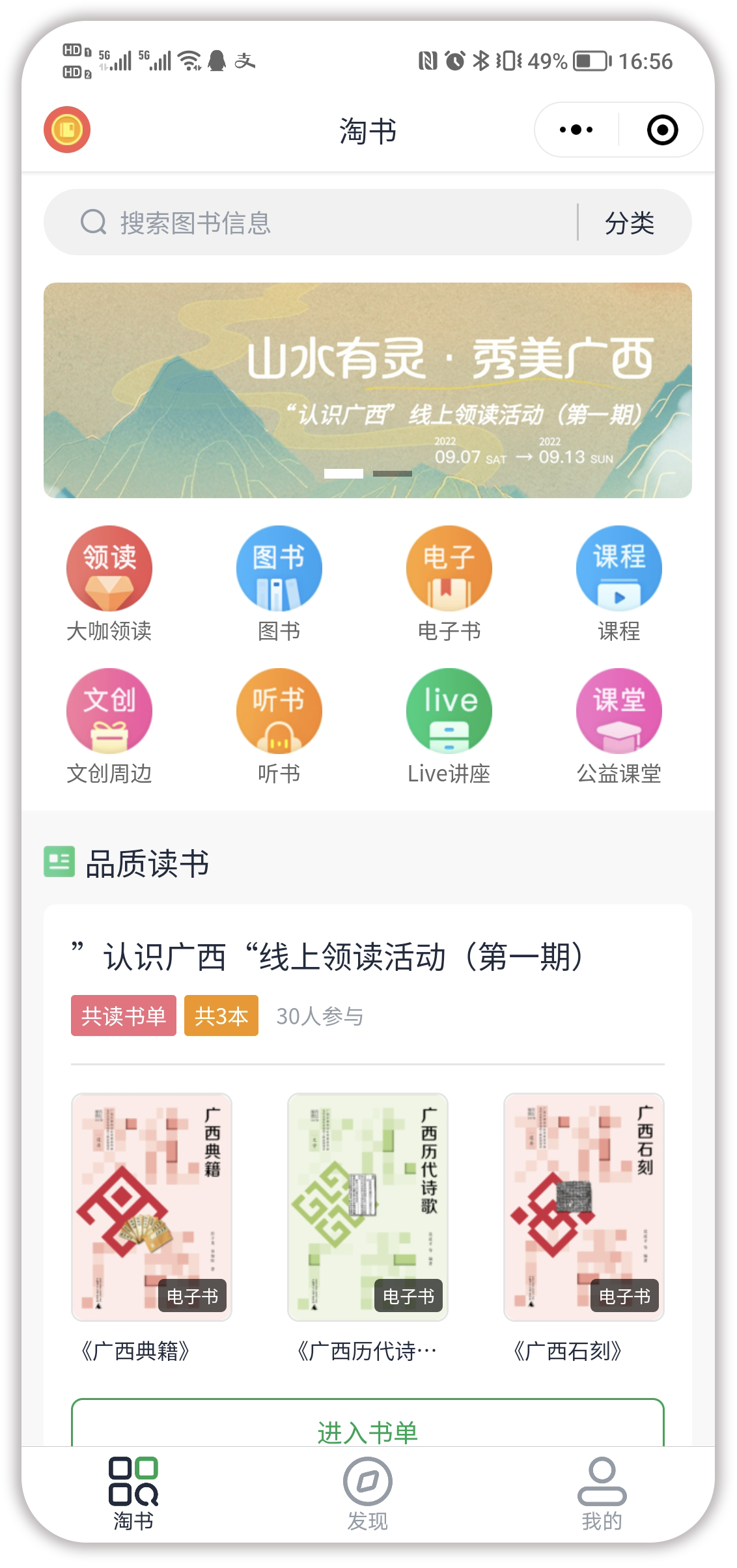Tap the orange book icon in the header
This screenshot has height=1568, width=737.
pyautogui.click(x=67, y=130)
